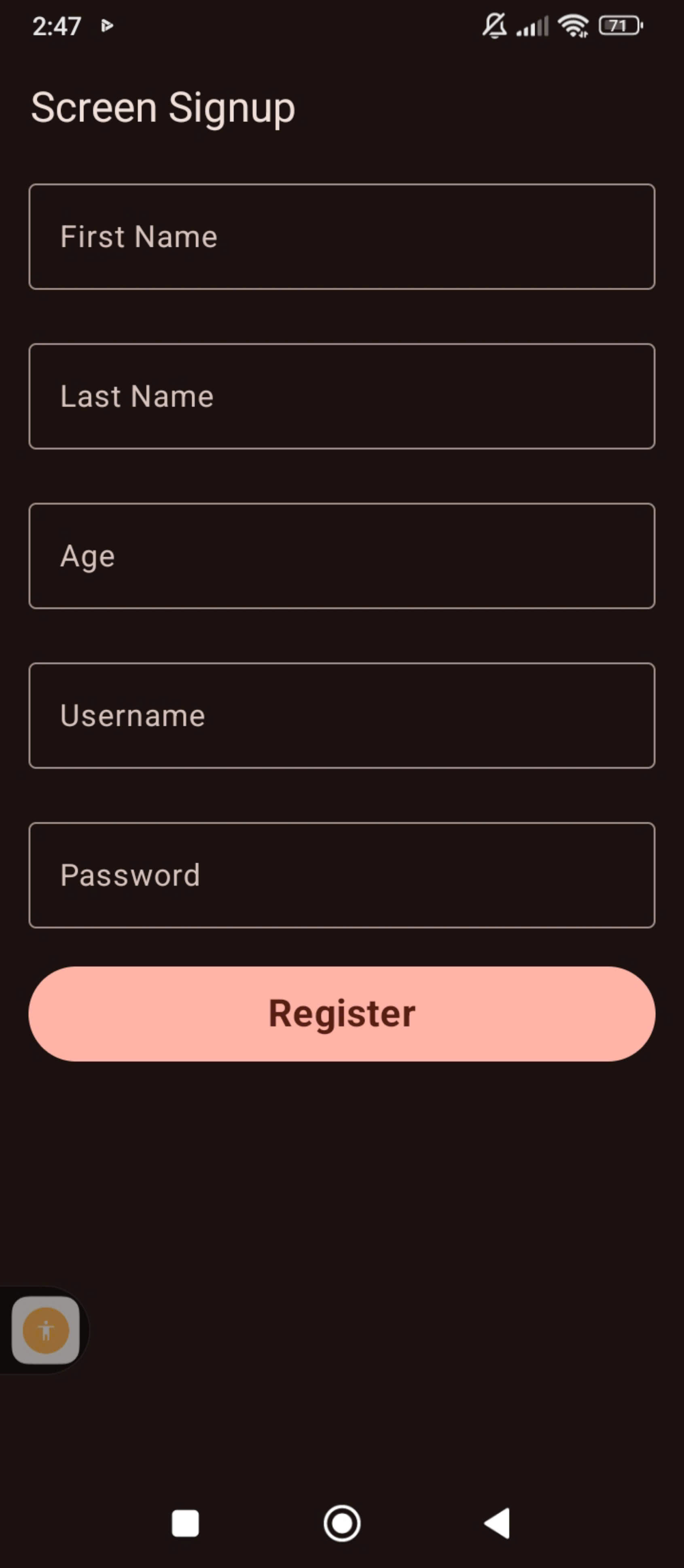Focus the First Name field
The image size is (684, 1568).
(x=341, y=236)
